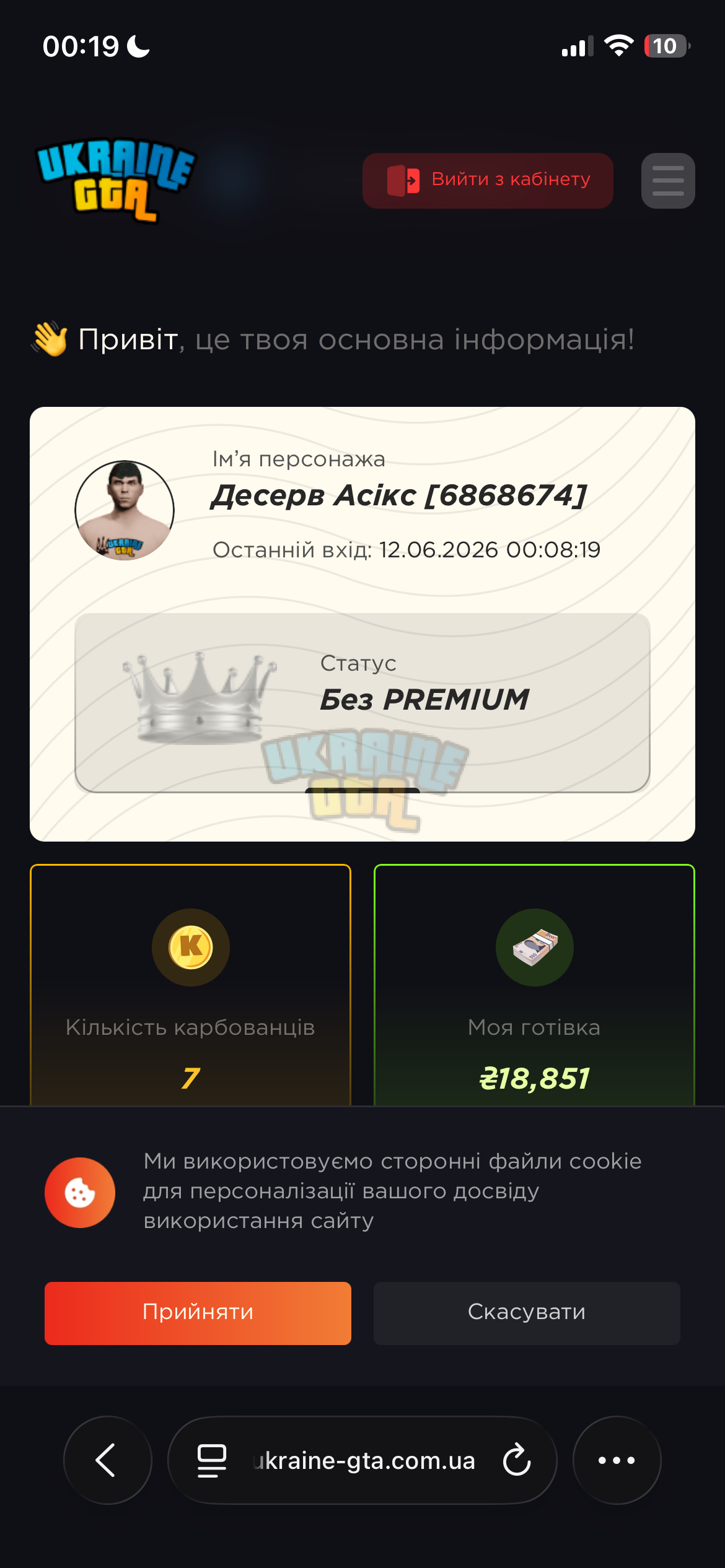Go back in the browser
725x1568 pixels.
[108, 1460]
